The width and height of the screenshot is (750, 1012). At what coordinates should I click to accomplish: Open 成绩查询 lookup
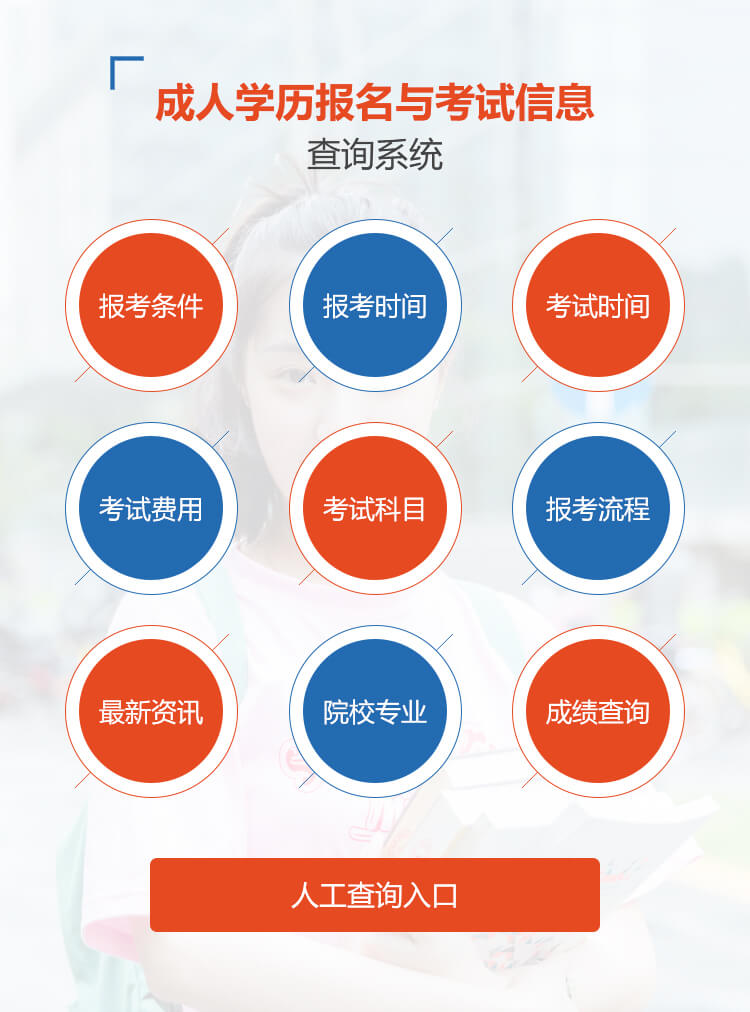pos(598,712)
